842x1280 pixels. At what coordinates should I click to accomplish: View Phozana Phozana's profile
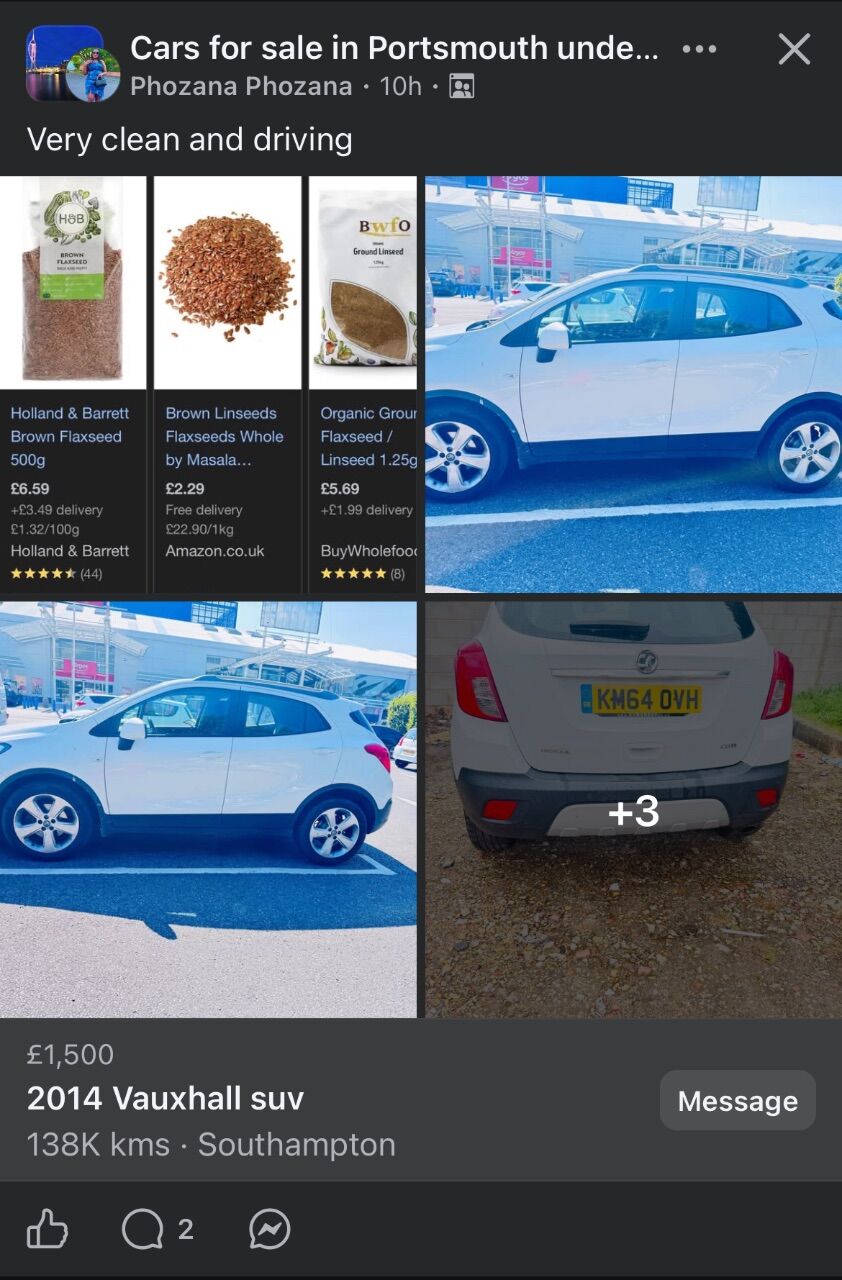pos(241,87)
